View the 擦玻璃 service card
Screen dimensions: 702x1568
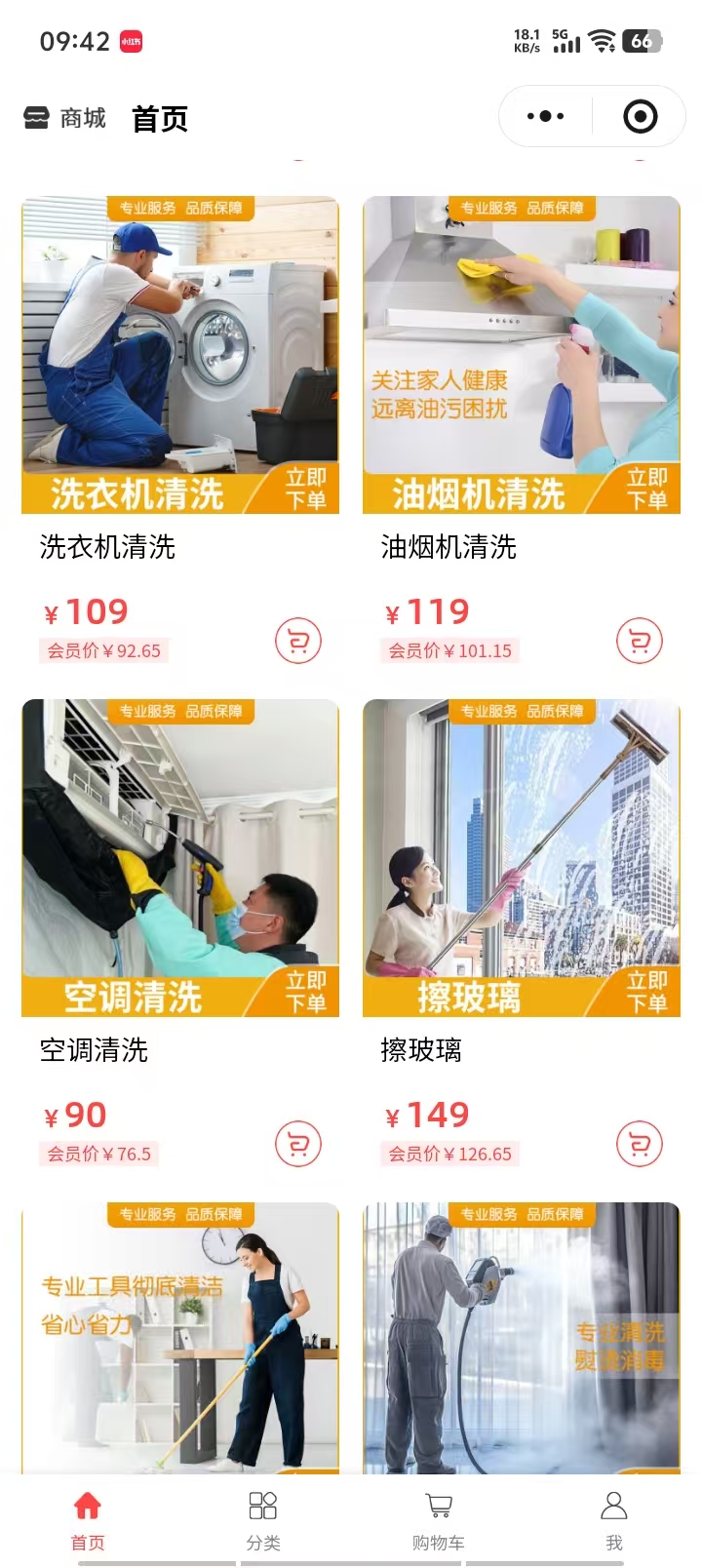tap(522, 858)
